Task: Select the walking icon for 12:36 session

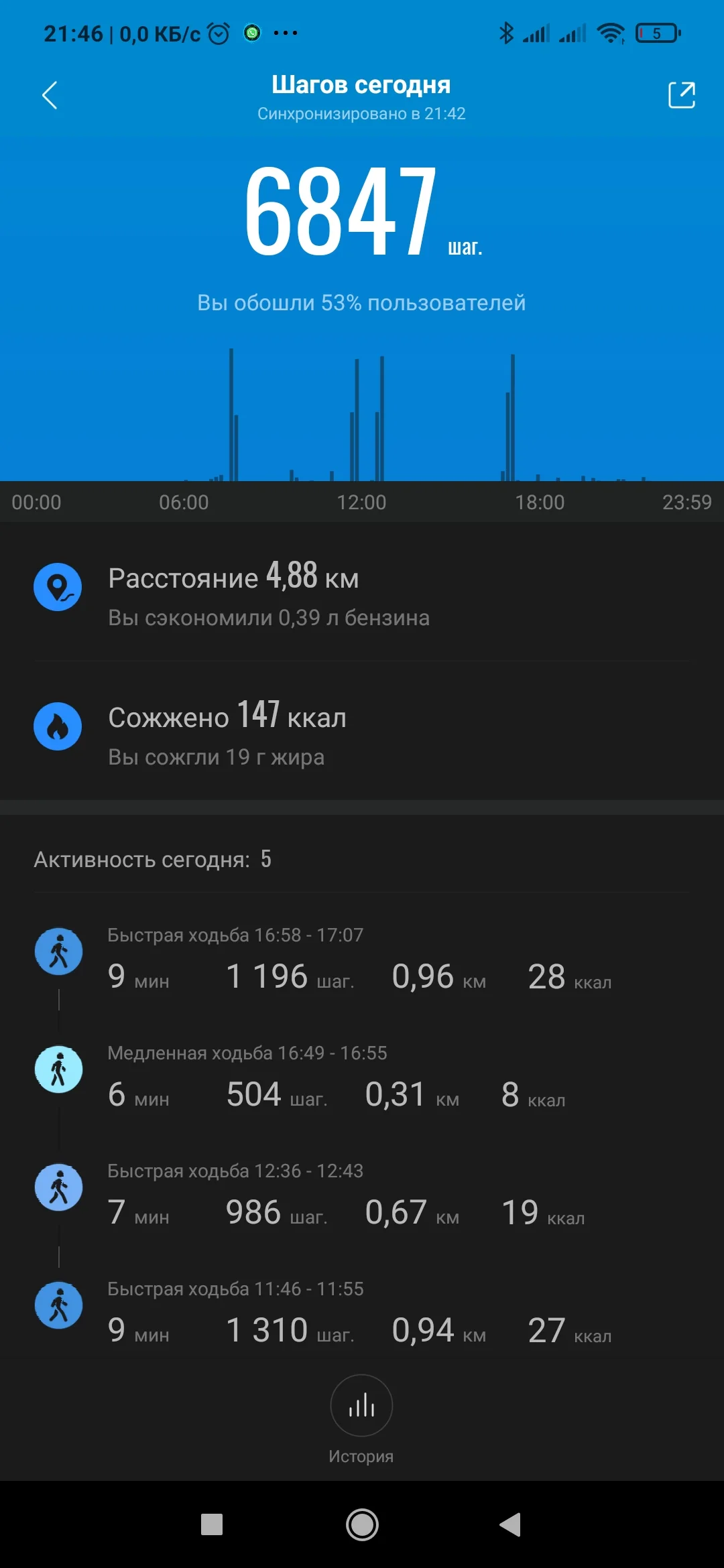Action: 59,1187
